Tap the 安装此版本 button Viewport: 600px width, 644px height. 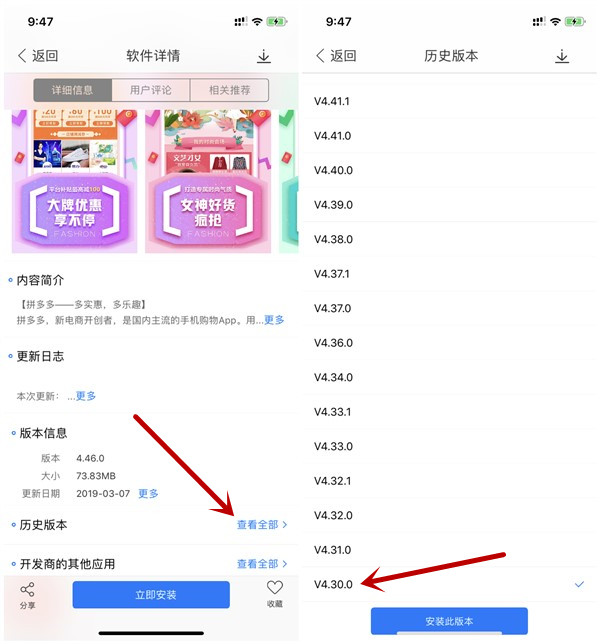point(449,621)
